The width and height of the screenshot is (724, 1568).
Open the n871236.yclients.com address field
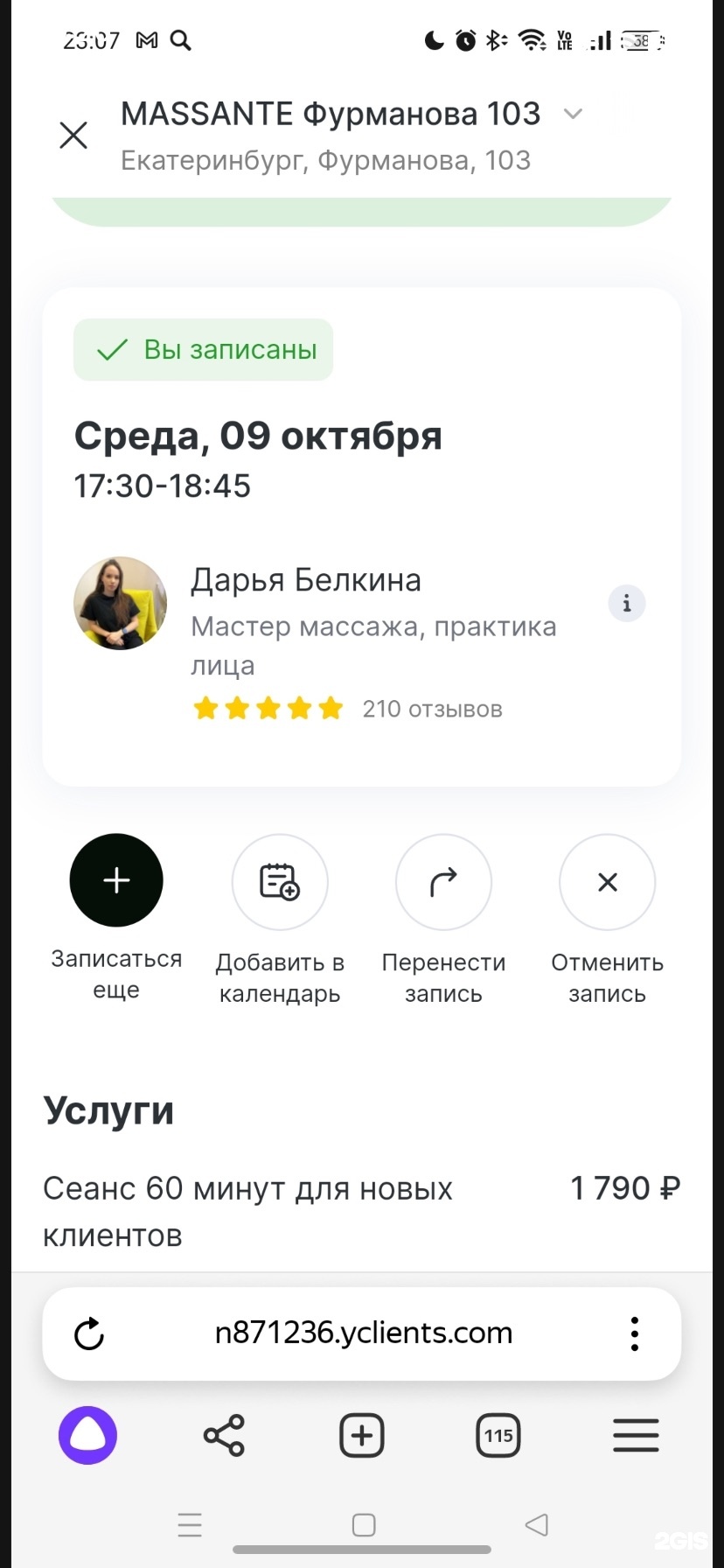363,1333
